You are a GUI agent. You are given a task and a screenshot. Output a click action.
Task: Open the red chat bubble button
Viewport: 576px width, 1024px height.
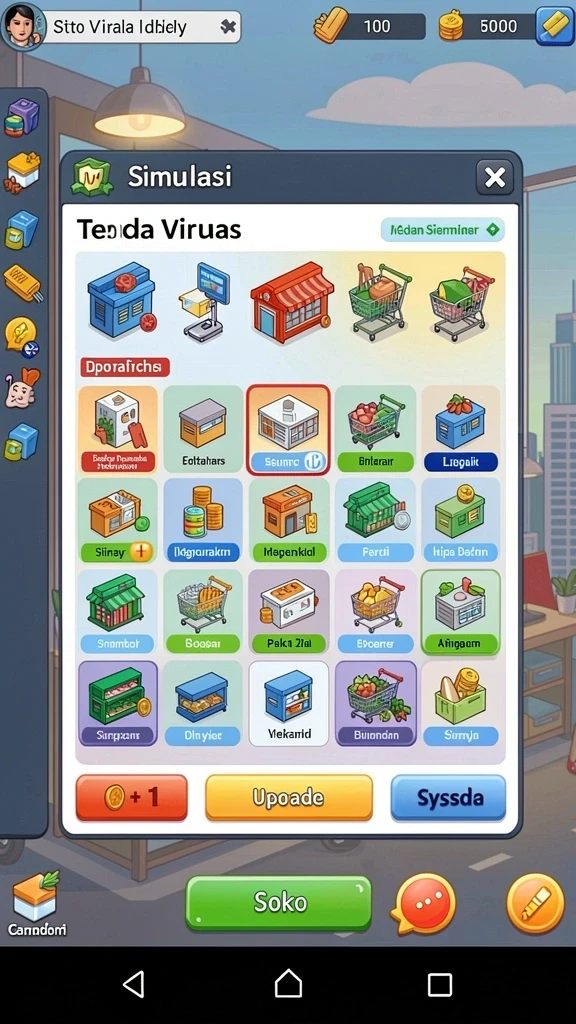point(425,904)
